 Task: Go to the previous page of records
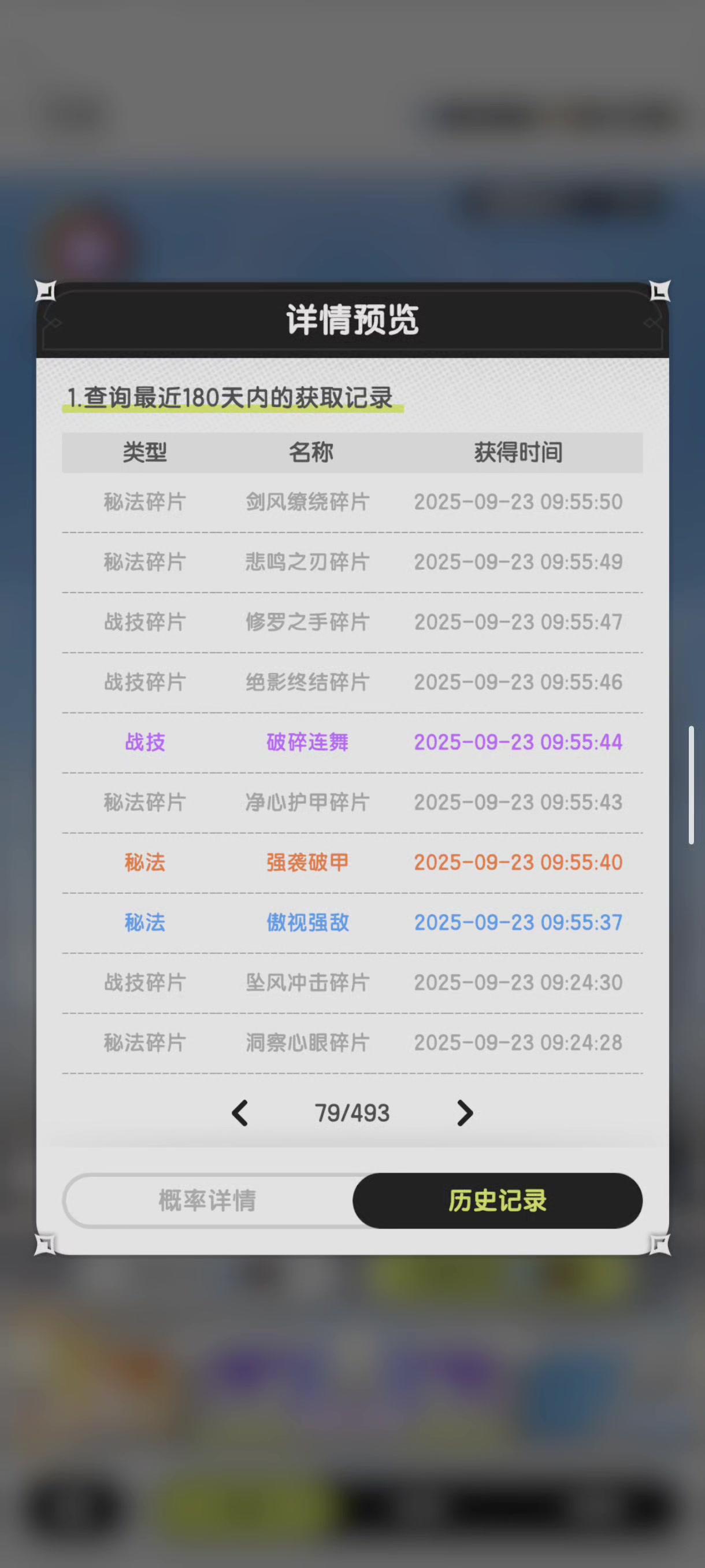240,1114
